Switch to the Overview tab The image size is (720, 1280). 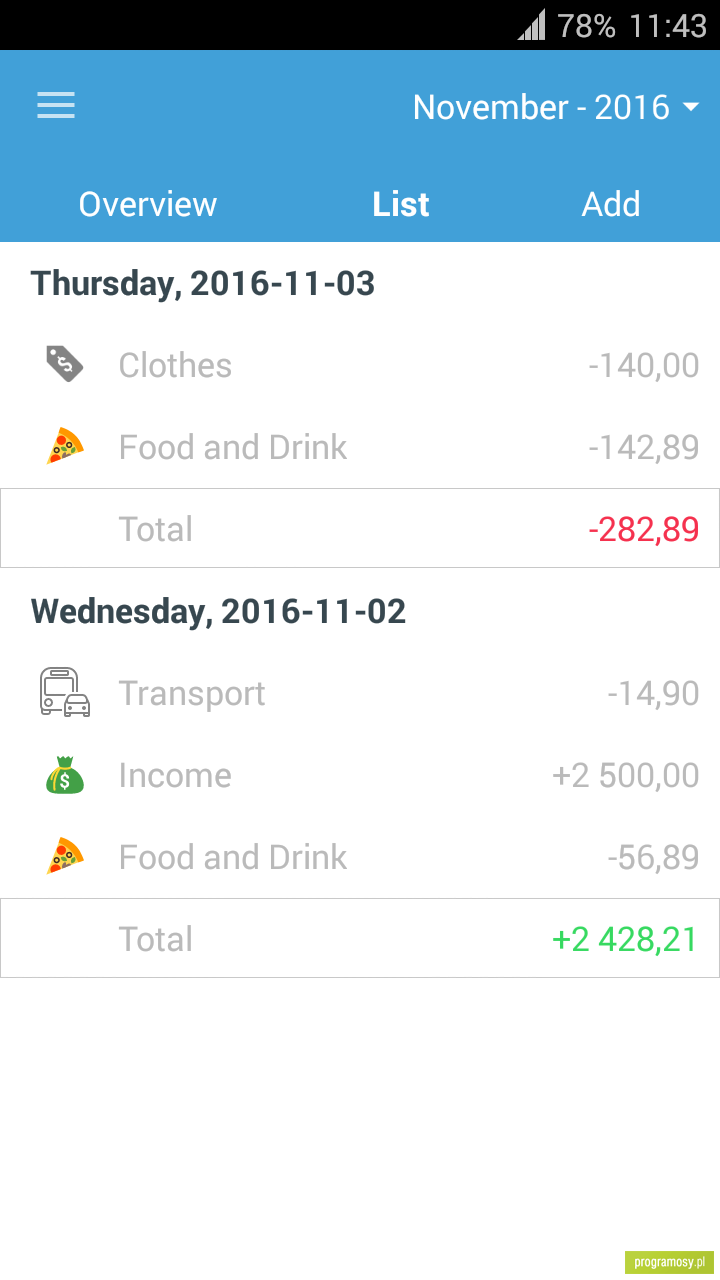(148, 204)
